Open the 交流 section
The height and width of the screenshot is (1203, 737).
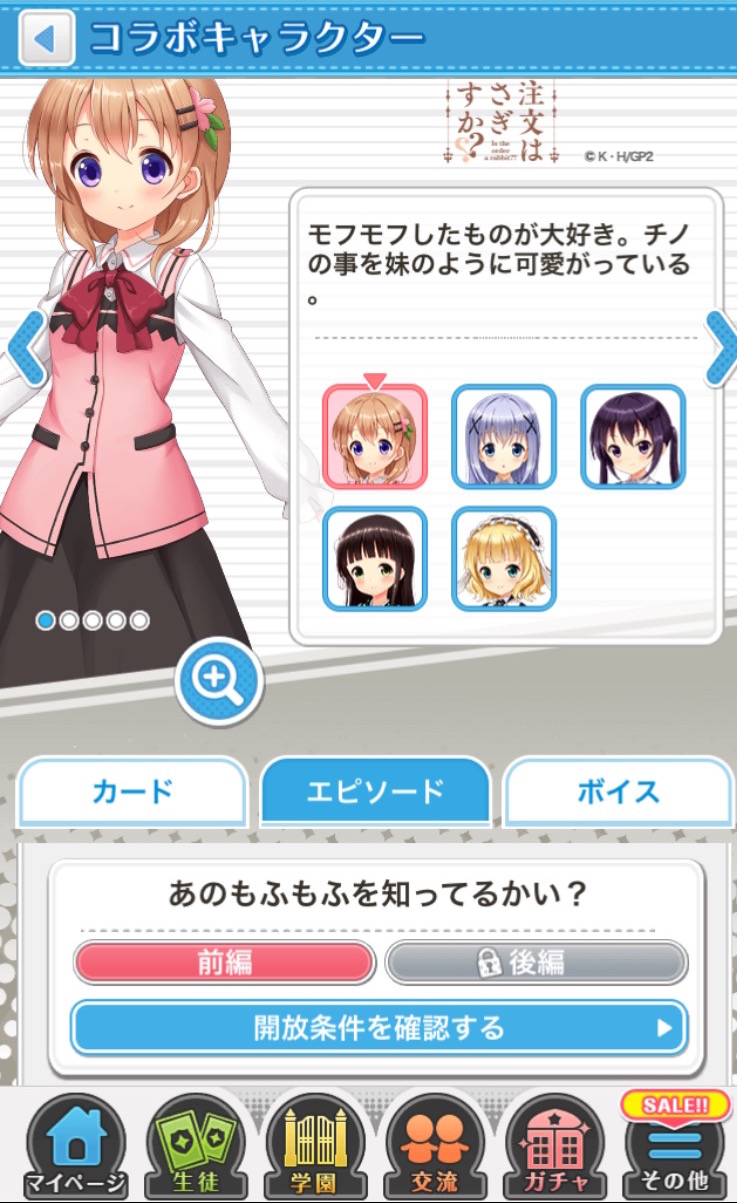[434, 1145]
